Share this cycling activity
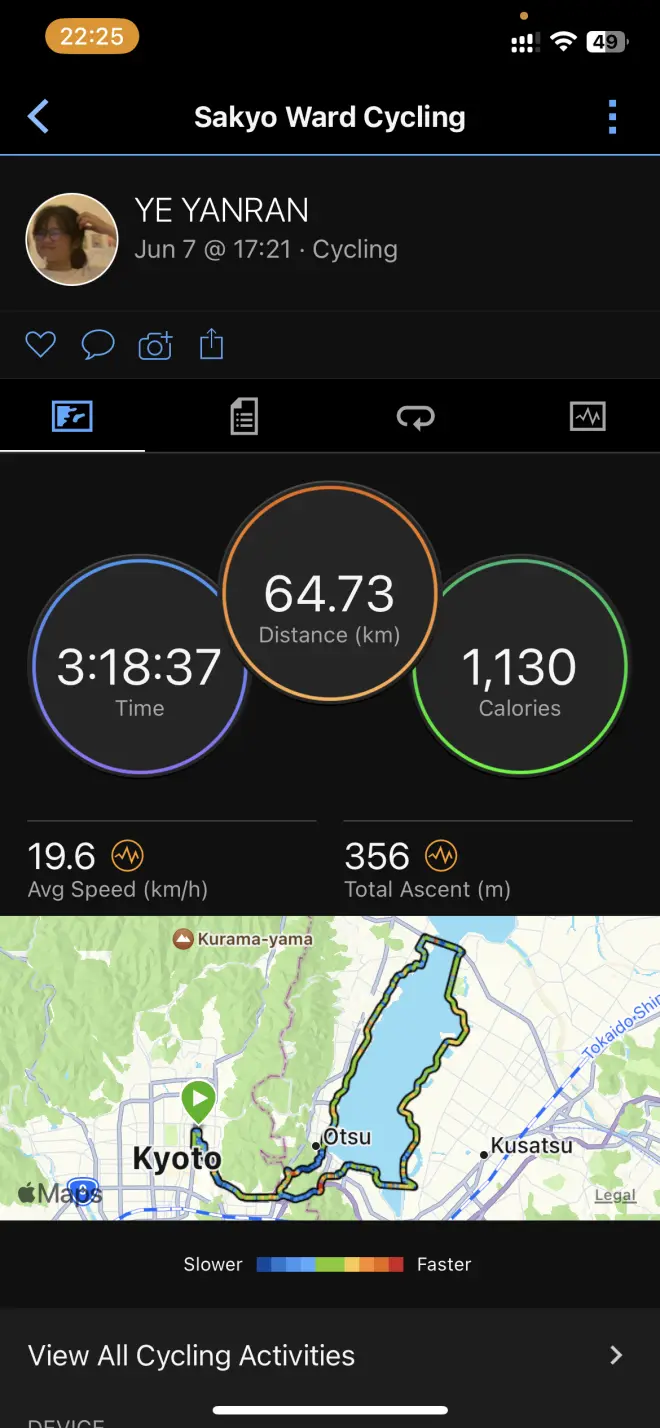The width and height of the screenshot is (660, 1428). 211,346
